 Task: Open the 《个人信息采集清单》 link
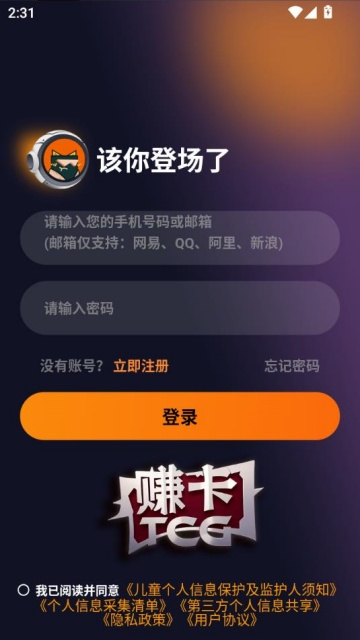pyautogui.click(x=102, y=605)
